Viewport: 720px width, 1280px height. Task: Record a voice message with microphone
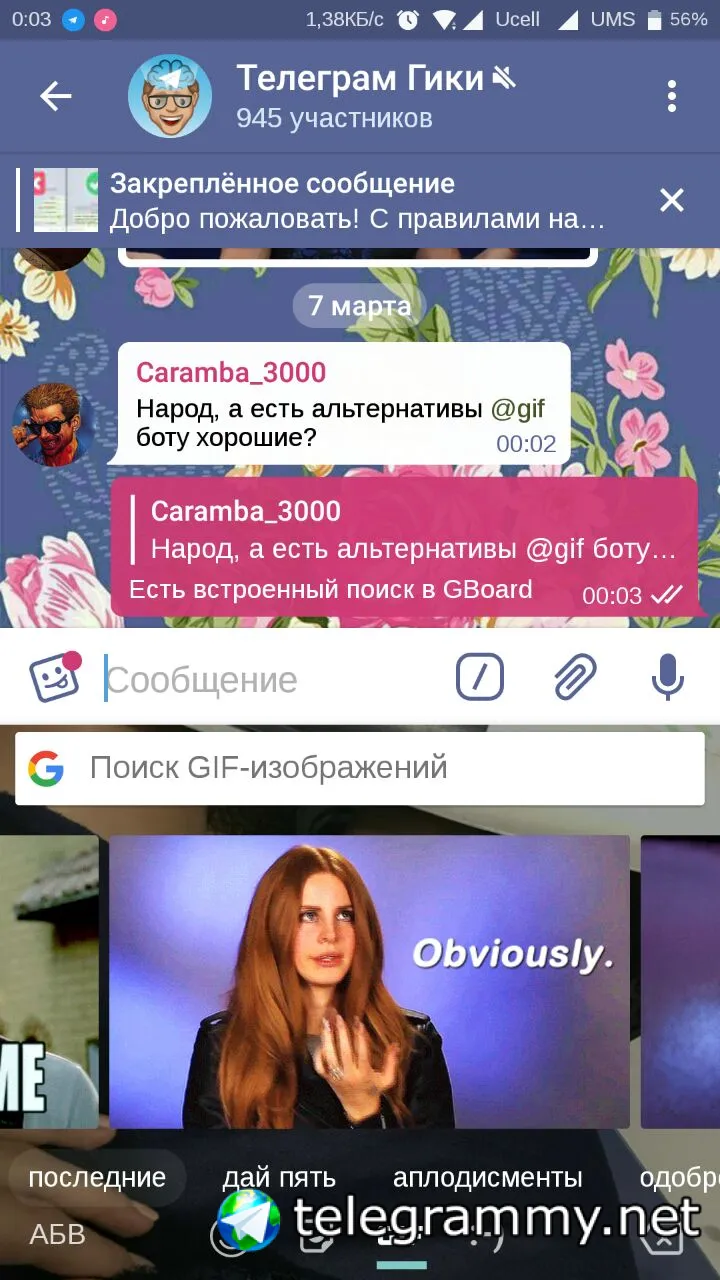667,679
